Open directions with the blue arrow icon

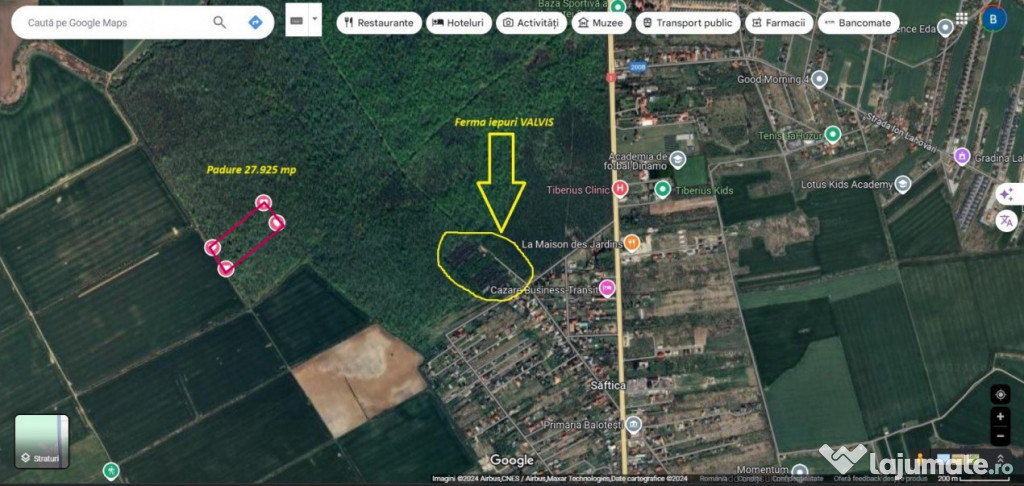coord(256,22)
